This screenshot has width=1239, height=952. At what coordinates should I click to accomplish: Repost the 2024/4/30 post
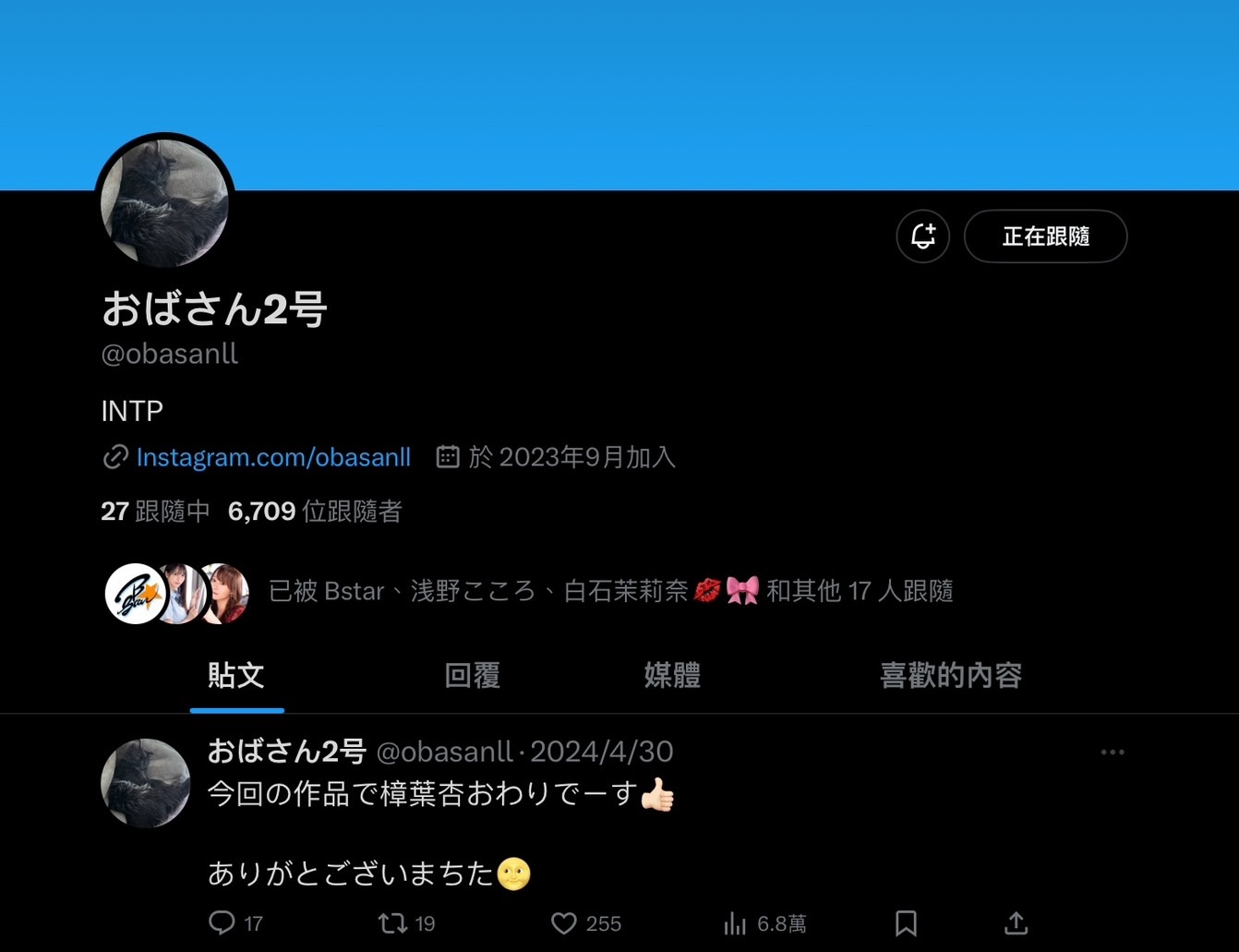click(x=393, y=922)
